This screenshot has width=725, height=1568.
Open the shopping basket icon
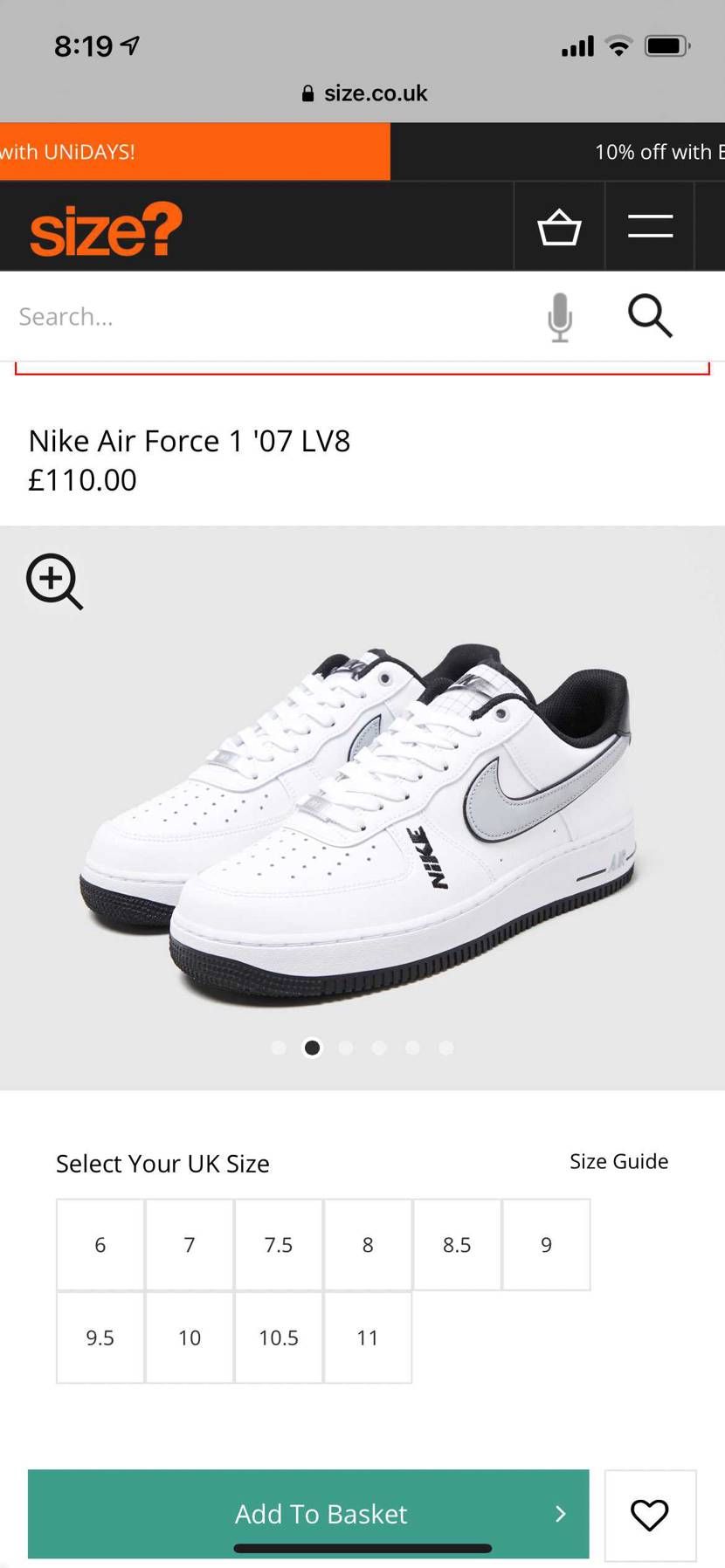(559, 228)
